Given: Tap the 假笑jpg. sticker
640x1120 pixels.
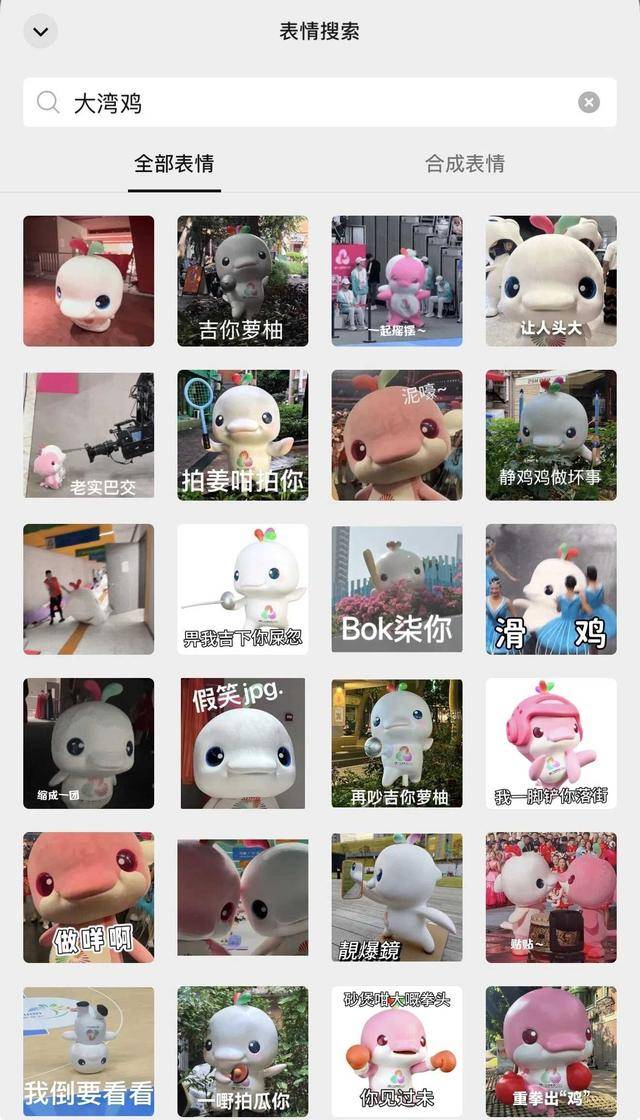Looking at the screenshot, I should click(x=243, y=743).
